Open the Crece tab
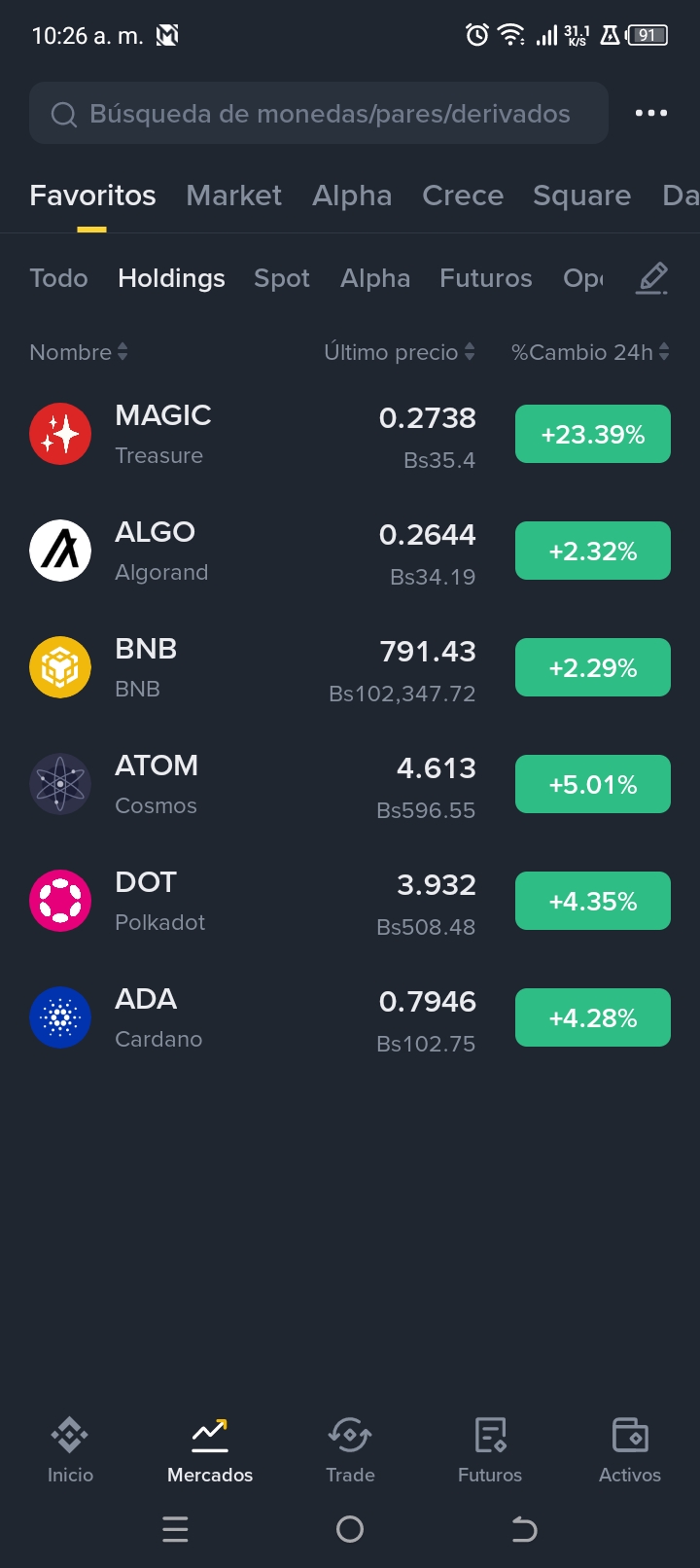The image size is (700, 1568). click(x=463, y=196)
